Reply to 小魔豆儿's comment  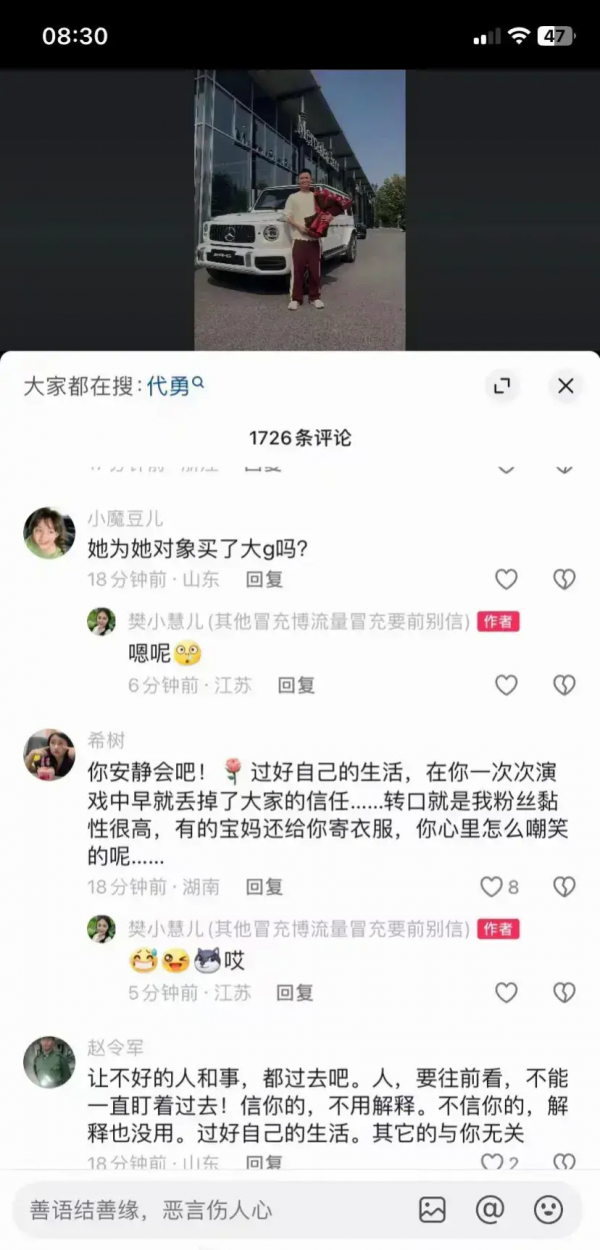(x=264, y=579)
